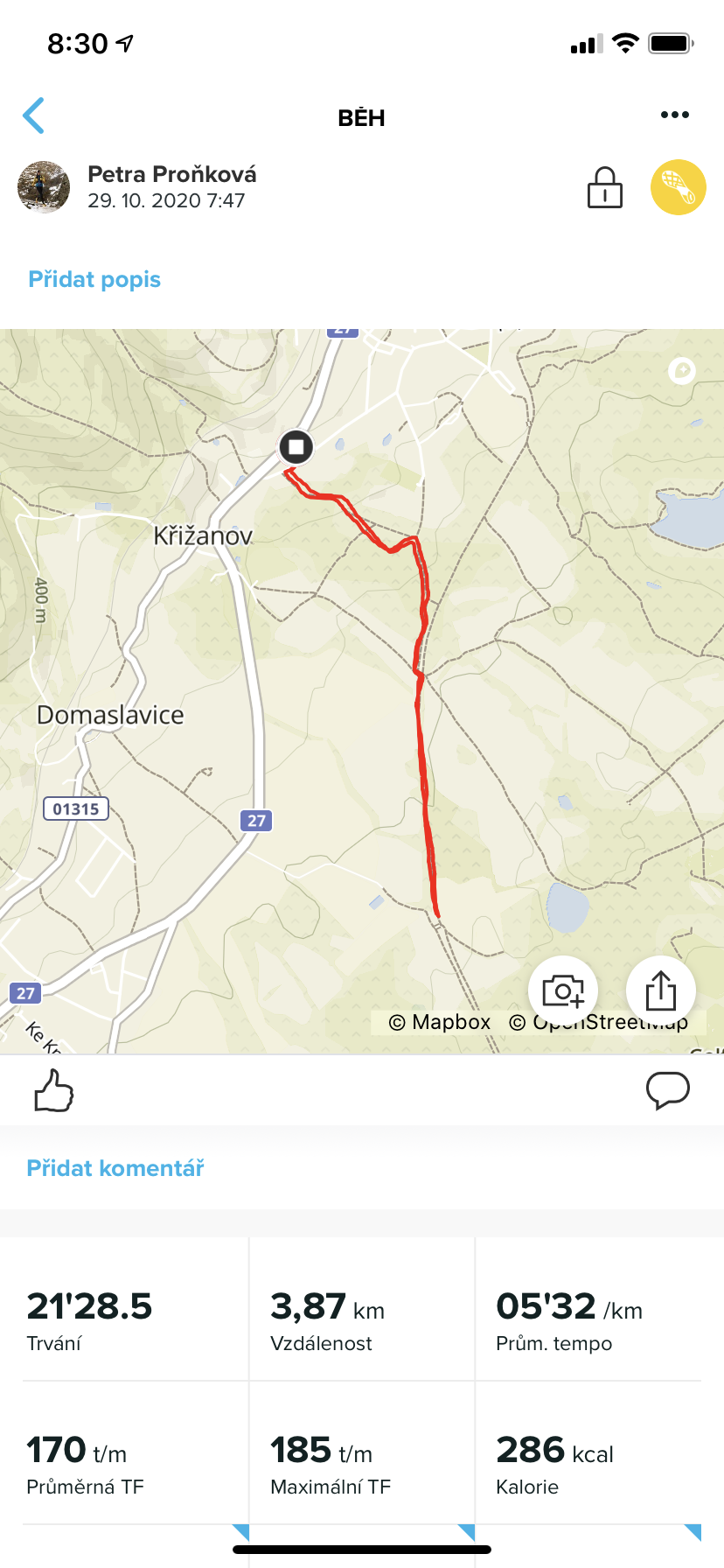The height and width of the screenshot is (1568, 724).
Task: Share the run using the share button
Action: [661, 990]
